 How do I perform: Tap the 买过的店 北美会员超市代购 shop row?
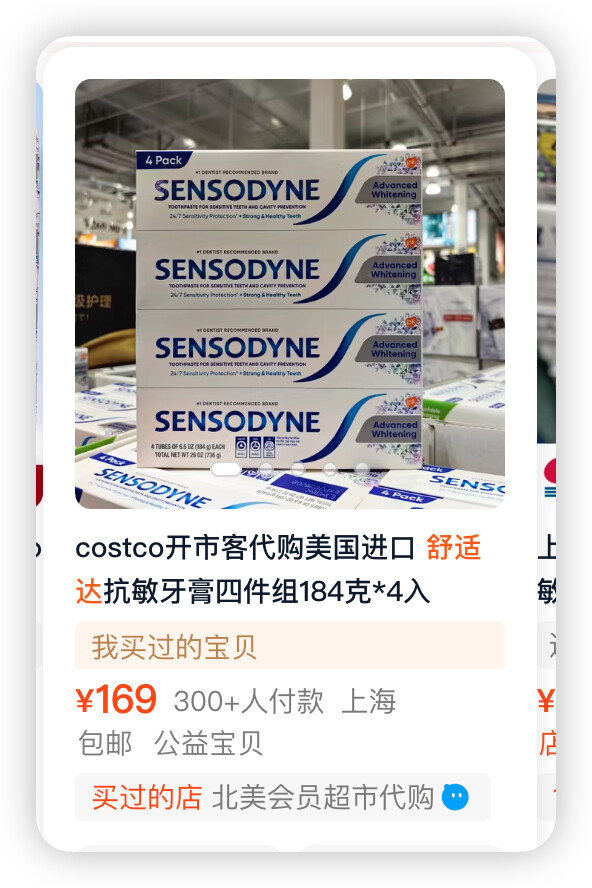click(x=283, y=797)
